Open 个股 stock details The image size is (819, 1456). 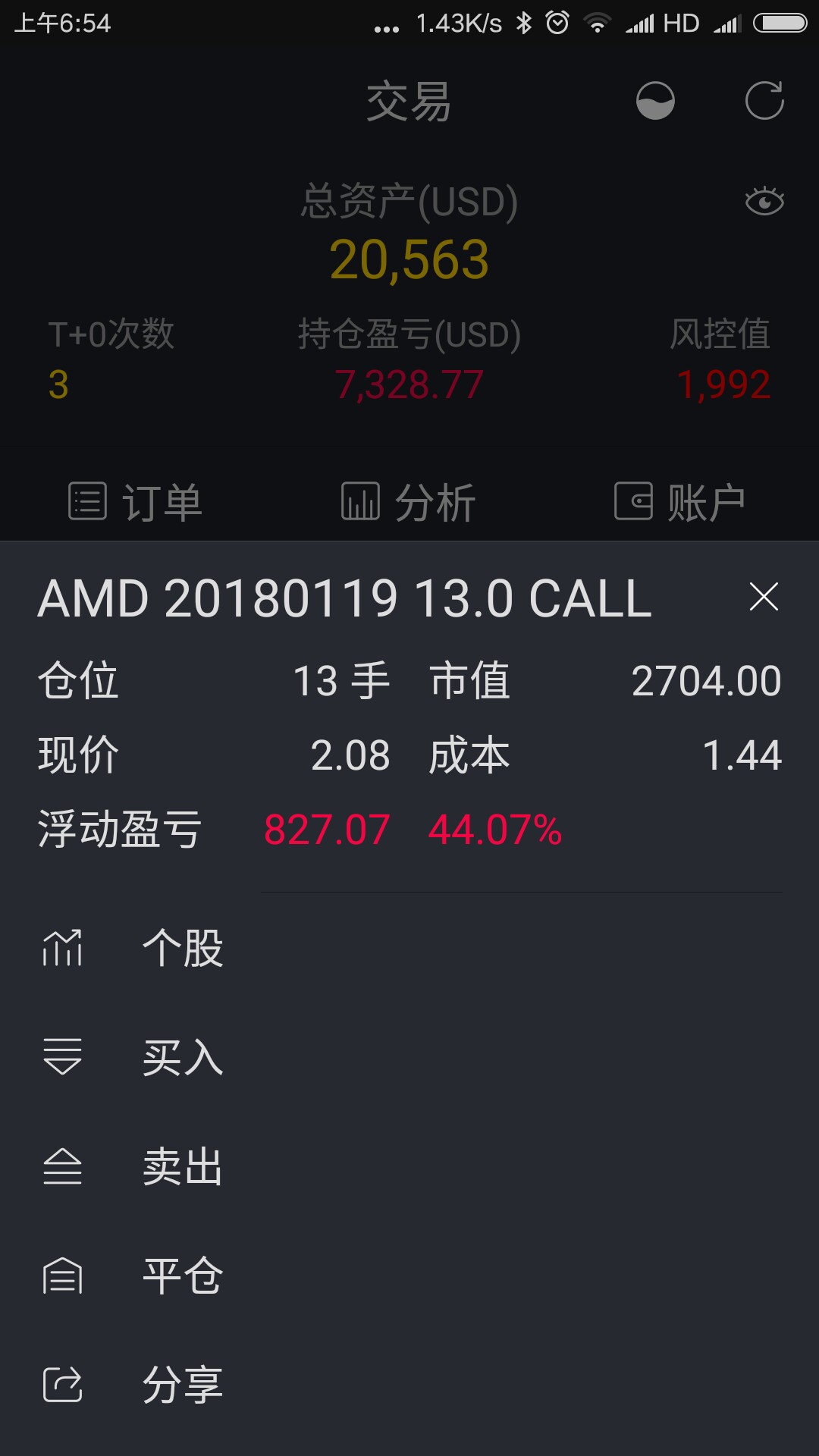409,948
